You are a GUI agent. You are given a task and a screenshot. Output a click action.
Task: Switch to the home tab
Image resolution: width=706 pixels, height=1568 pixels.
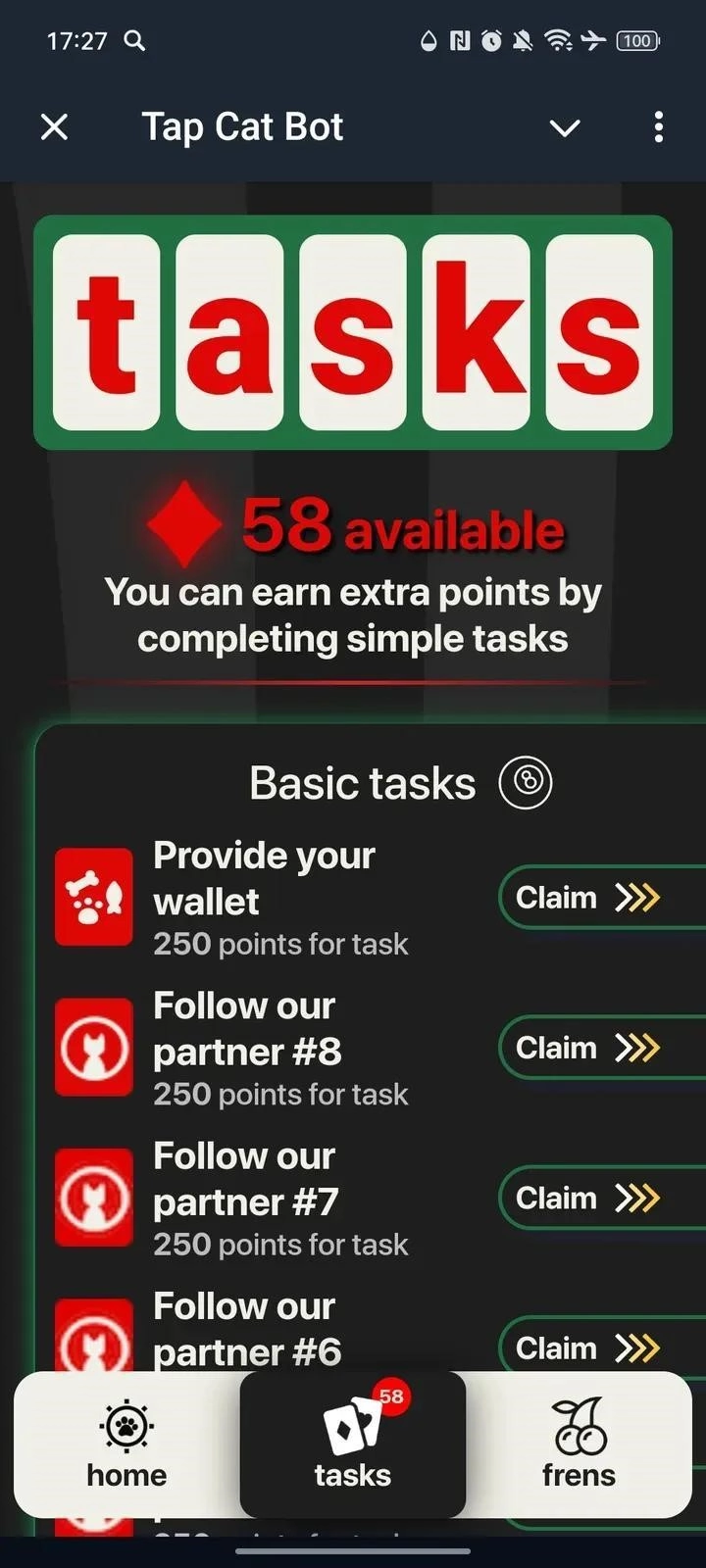[126, 1445]
